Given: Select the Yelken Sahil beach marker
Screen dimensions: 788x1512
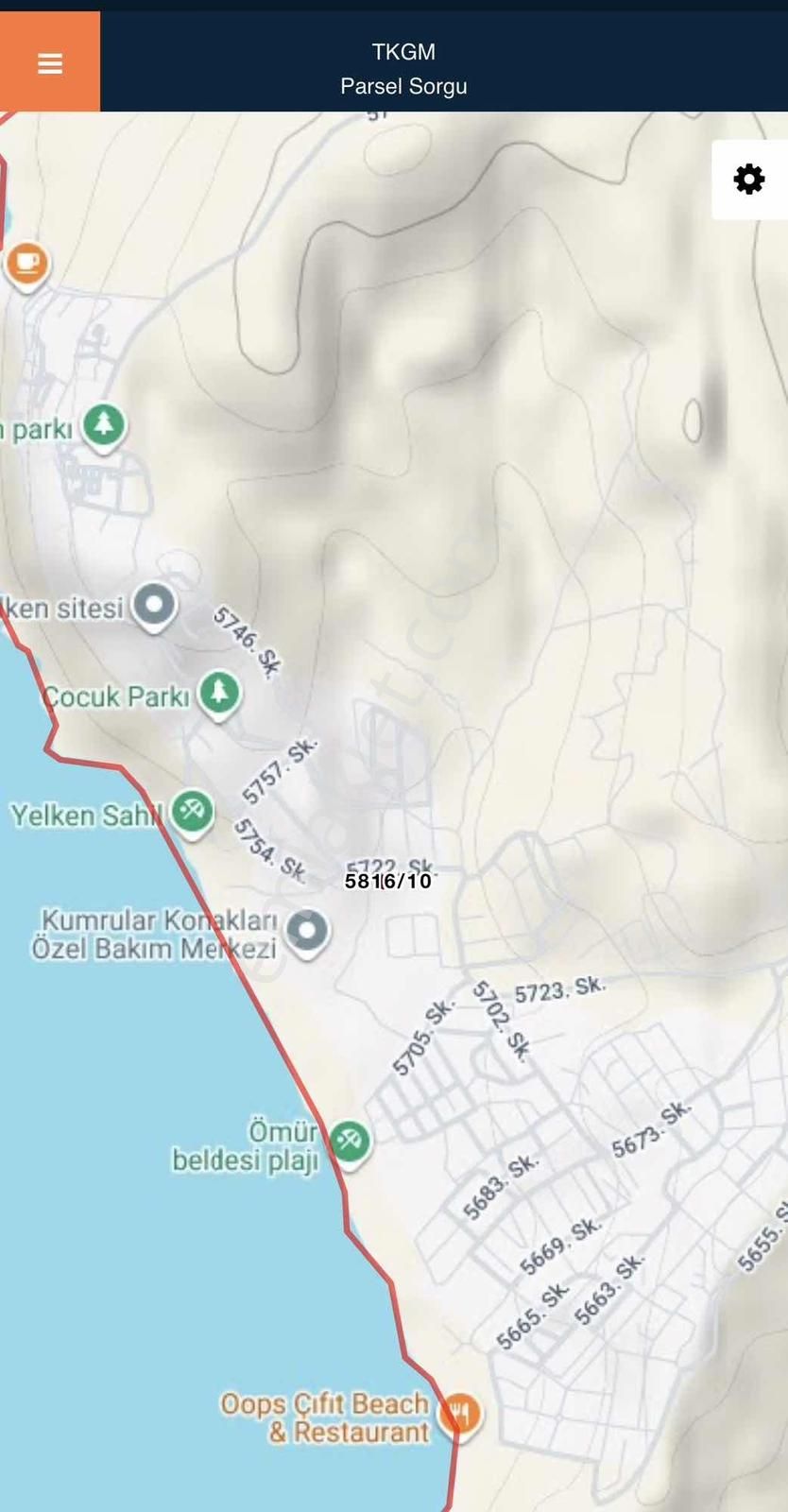Looking at the screenshot, I should click(x=192, y=812).
